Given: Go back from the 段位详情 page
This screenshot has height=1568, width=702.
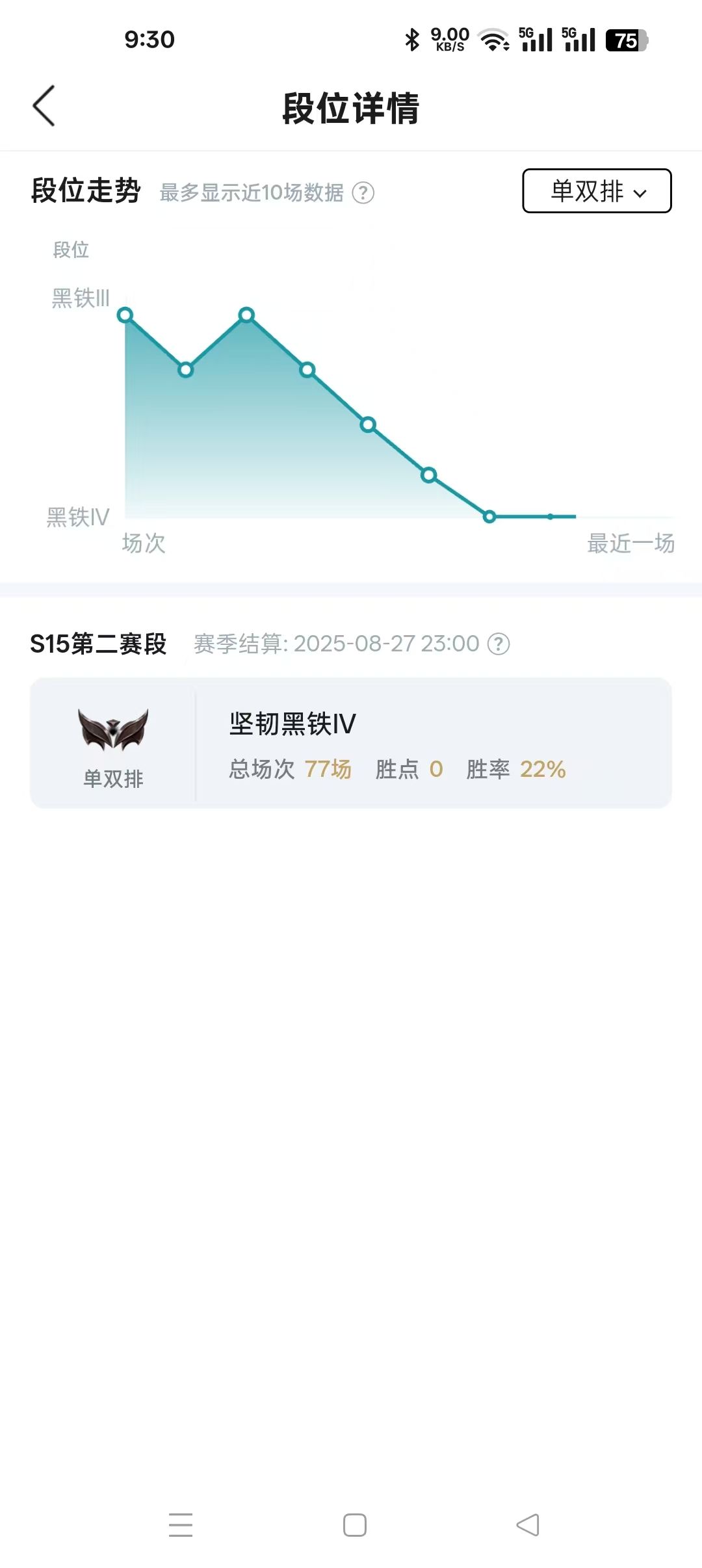Looking at the screenshot, I should [x=44, y=106].
